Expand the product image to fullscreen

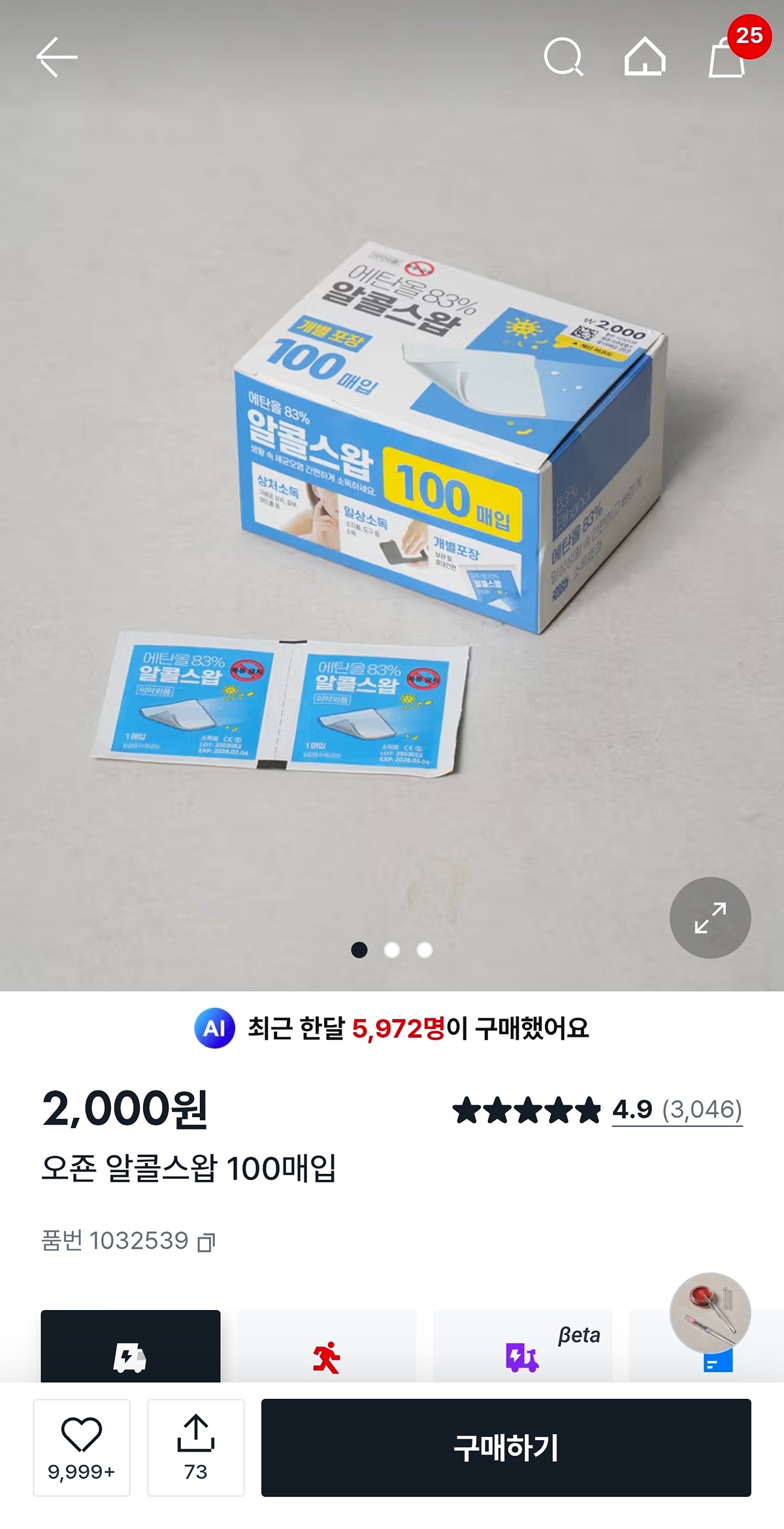click(x=710, y=918)
